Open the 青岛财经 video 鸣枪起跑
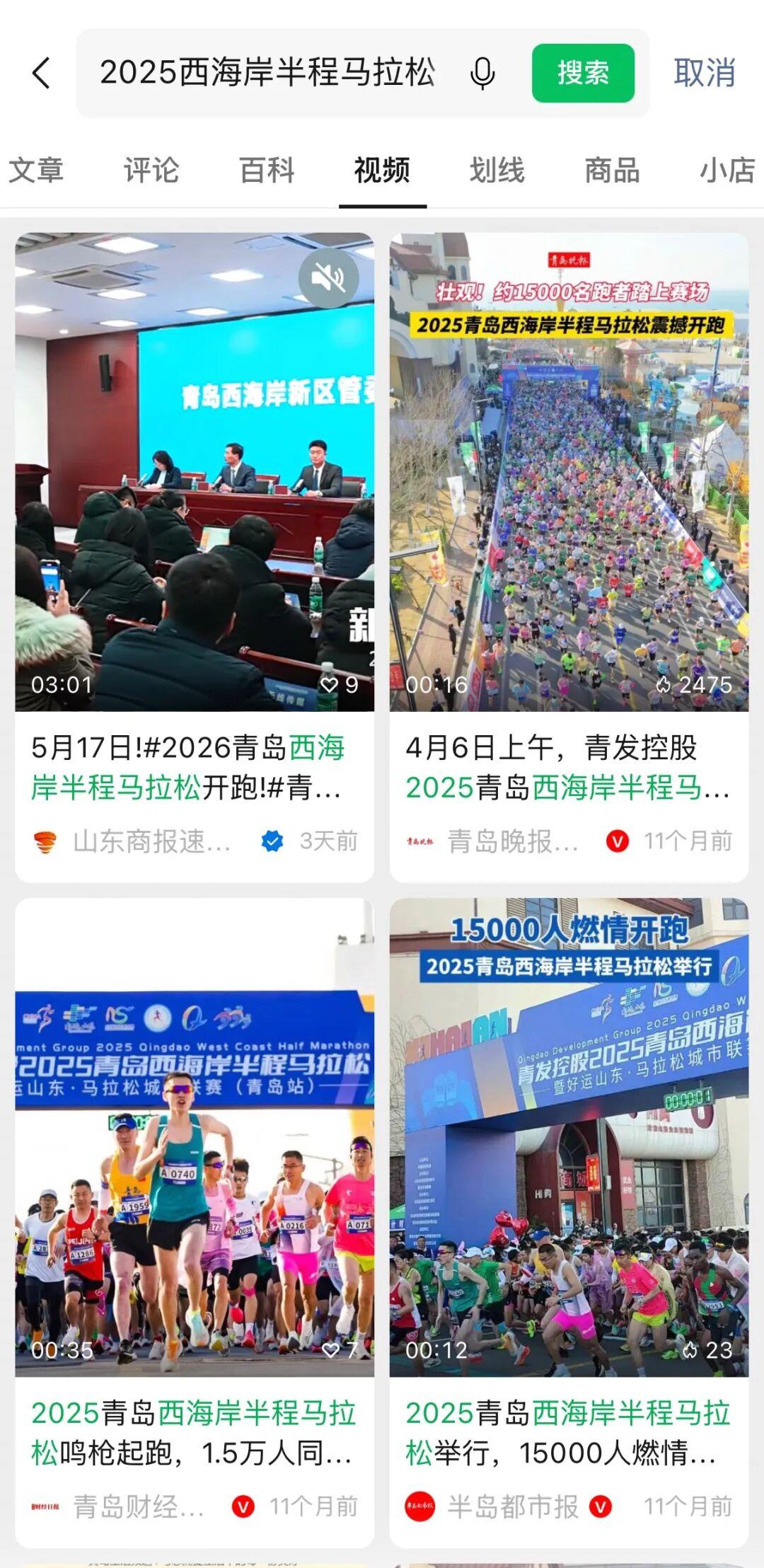This screenshot has height=1568, width=764. coord(195,1138)
